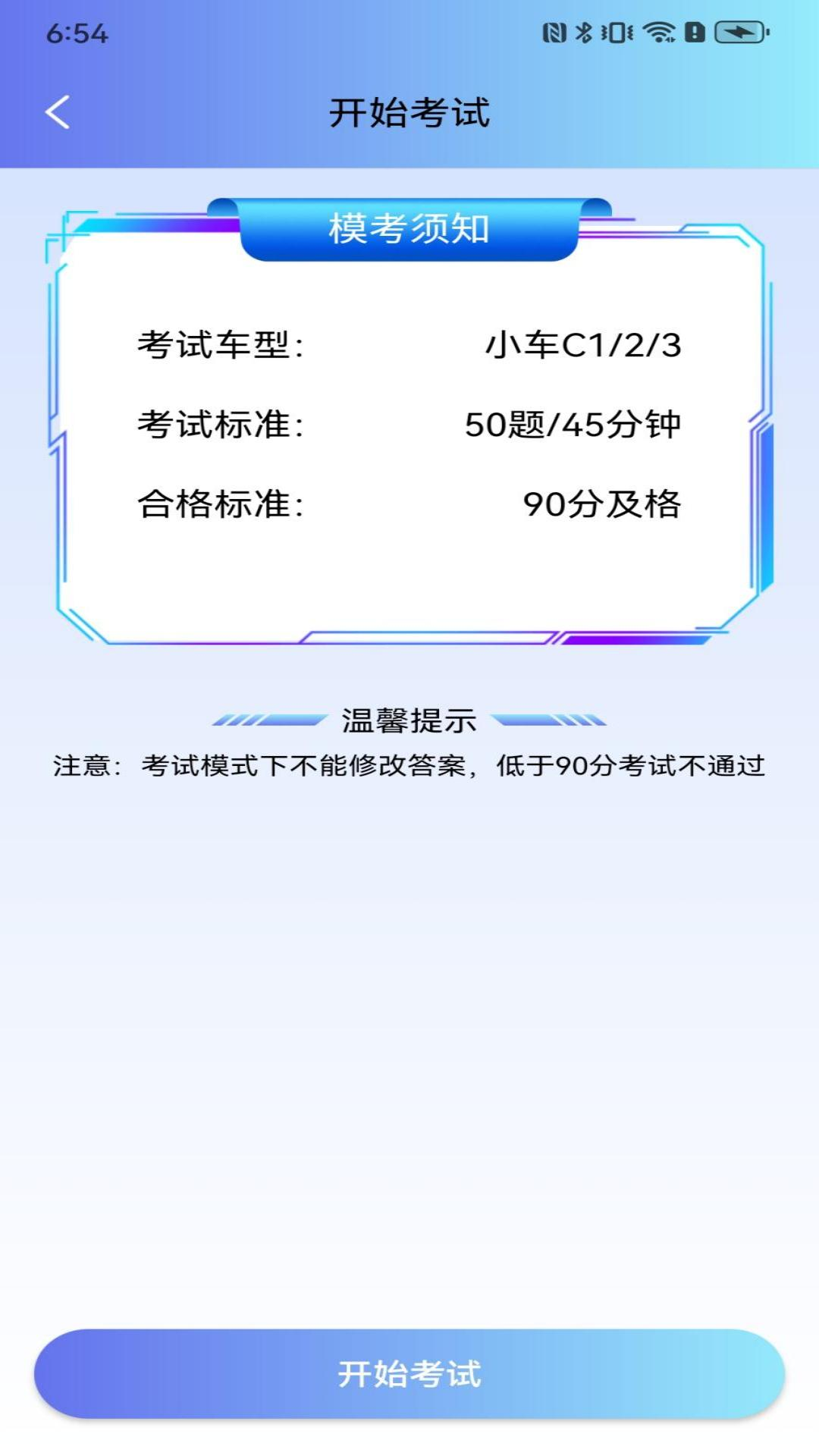Image resolution: width=819 pixels, height=1456 pixels.
Task: Tap the 90分及格 passing score value
Action: 604,503
